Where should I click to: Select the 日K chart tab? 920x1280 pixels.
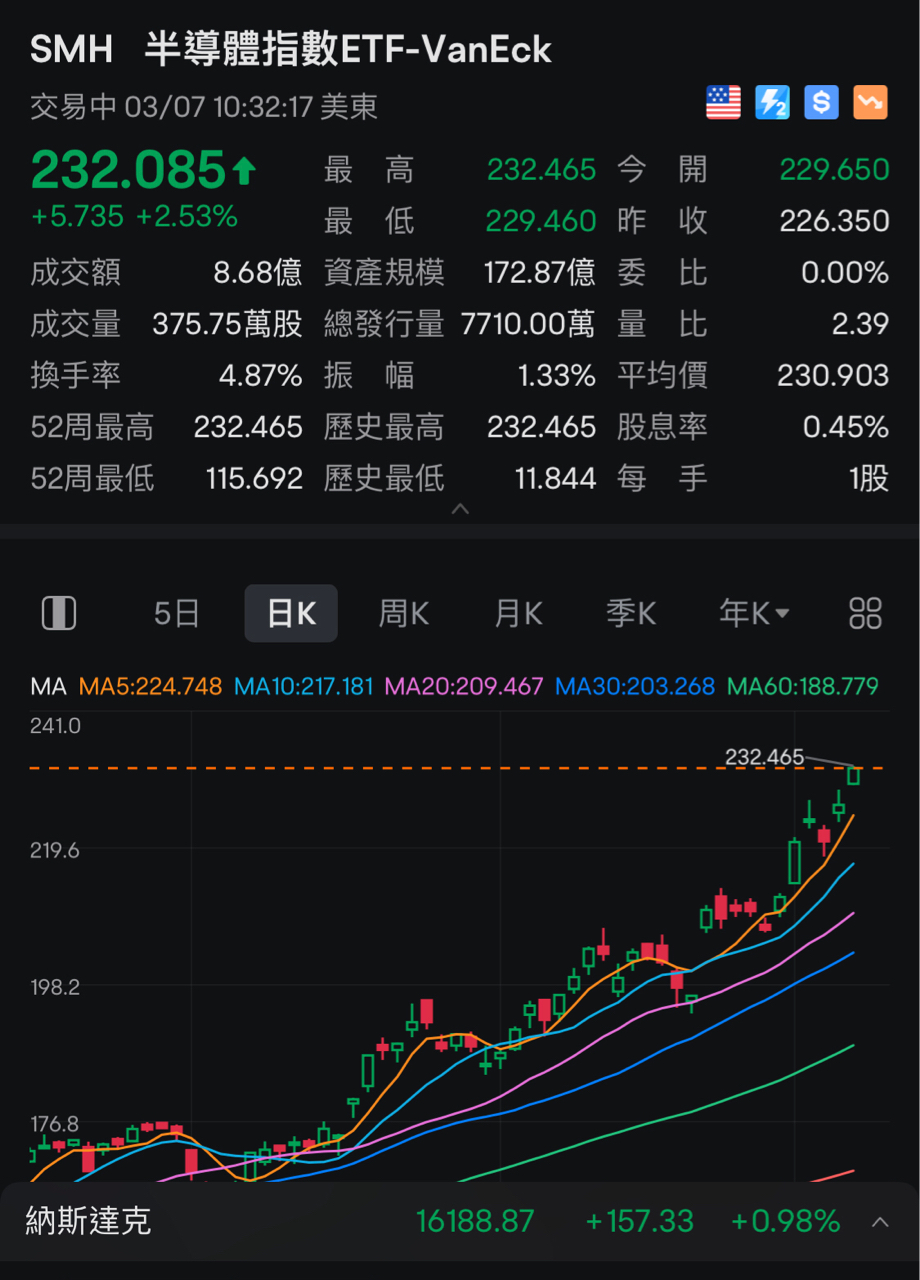291,613
